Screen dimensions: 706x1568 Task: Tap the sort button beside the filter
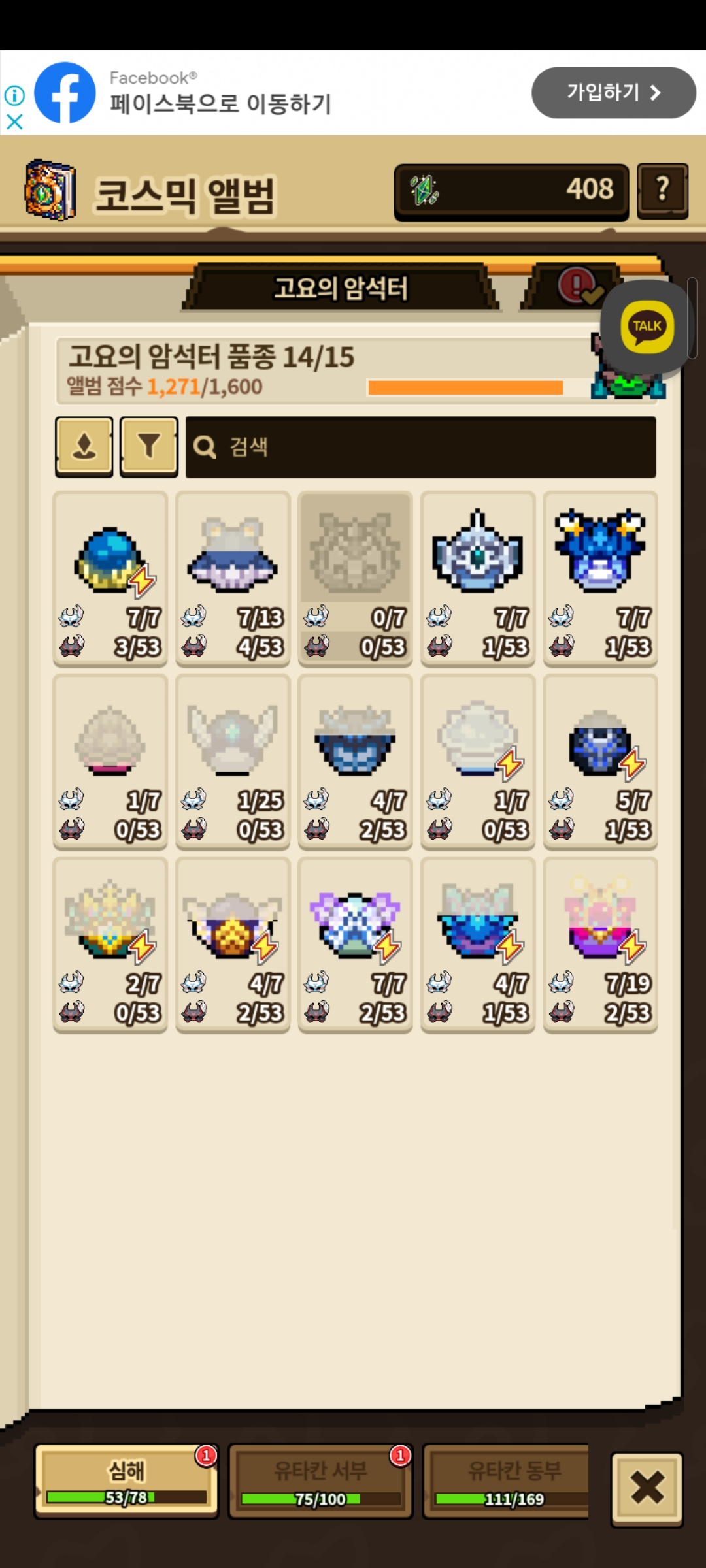(84, 447)
